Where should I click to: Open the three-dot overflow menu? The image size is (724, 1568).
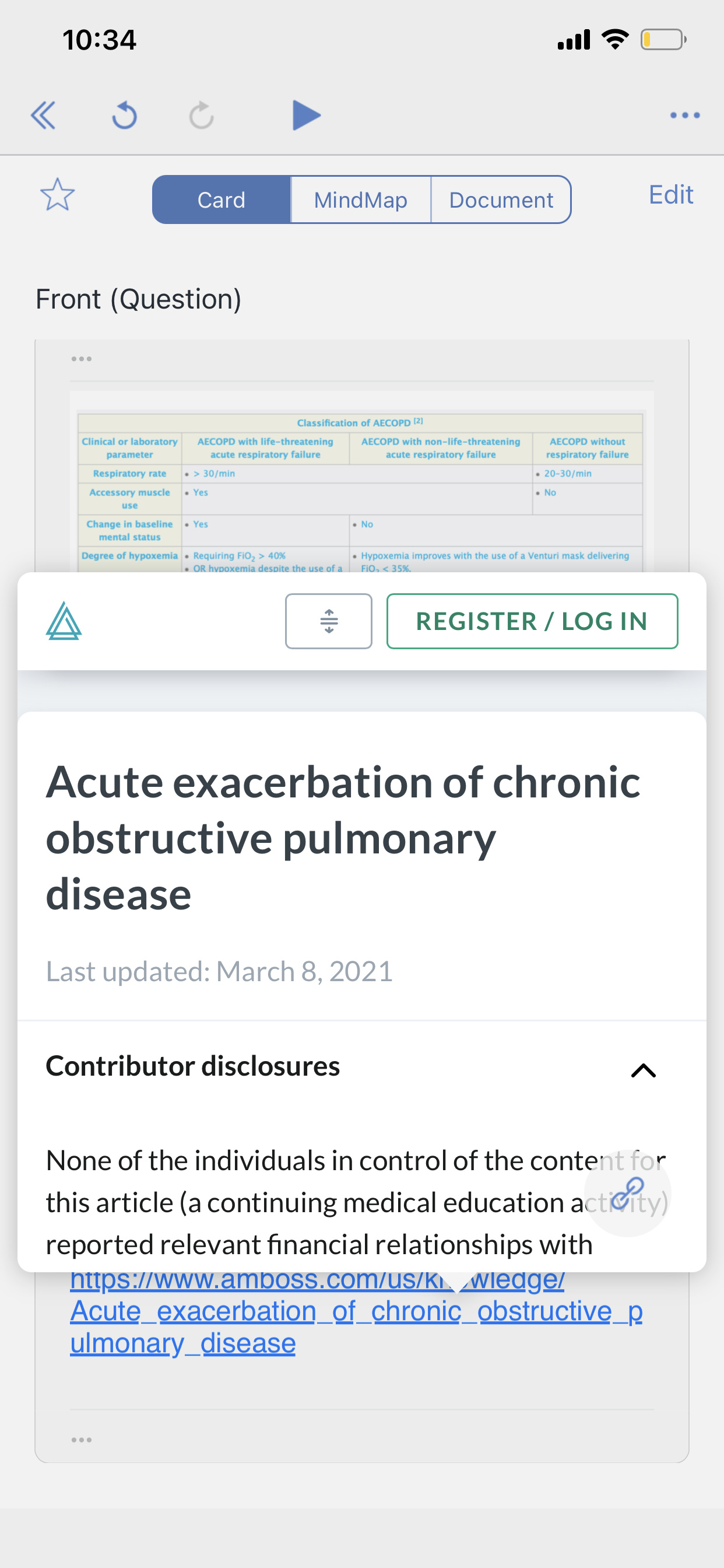pos(684,115)
